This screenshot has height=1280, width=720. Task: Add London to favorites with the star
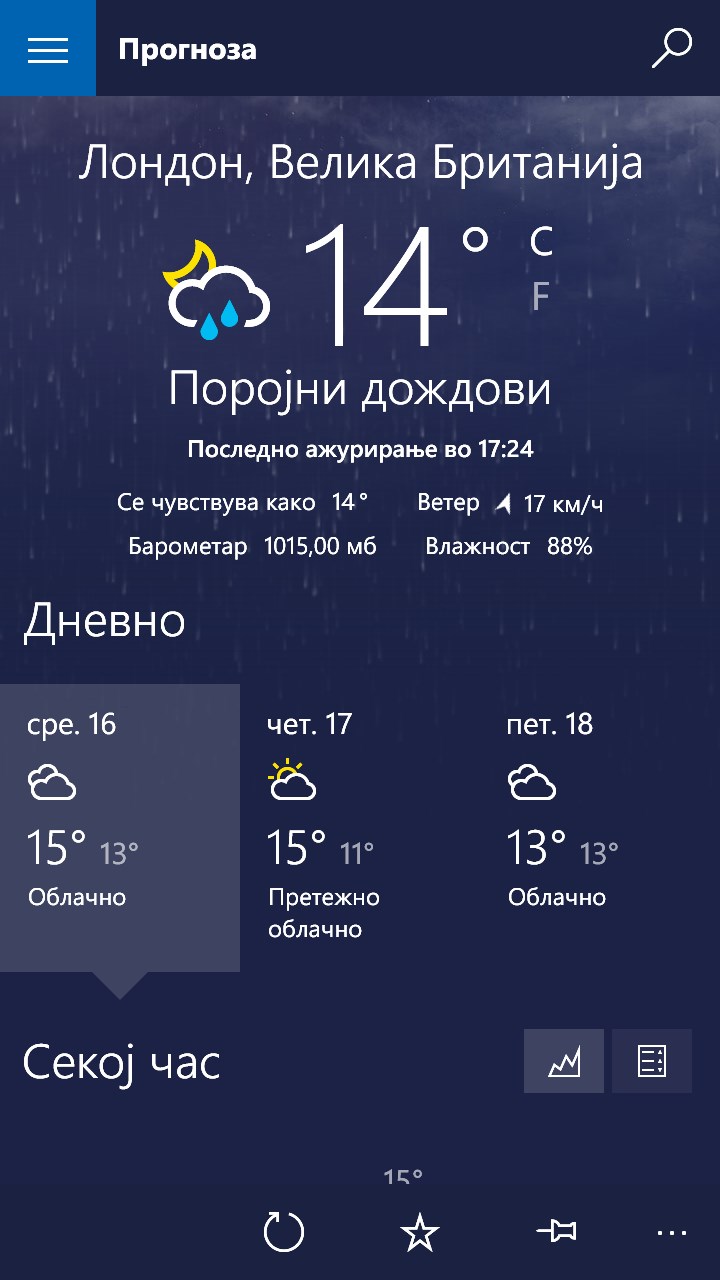click(x=420, y=1232)
